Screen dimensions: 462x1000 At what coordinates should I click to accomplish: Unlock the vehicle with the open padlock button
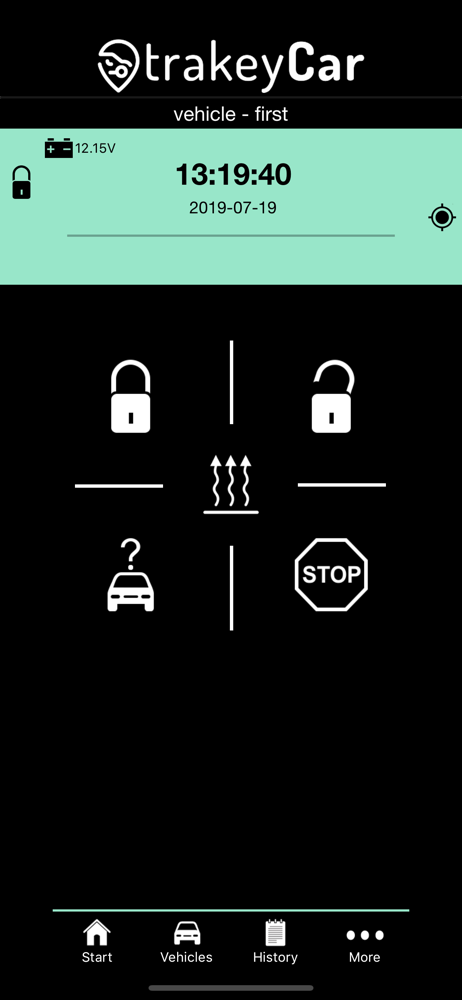click(332, 397)
